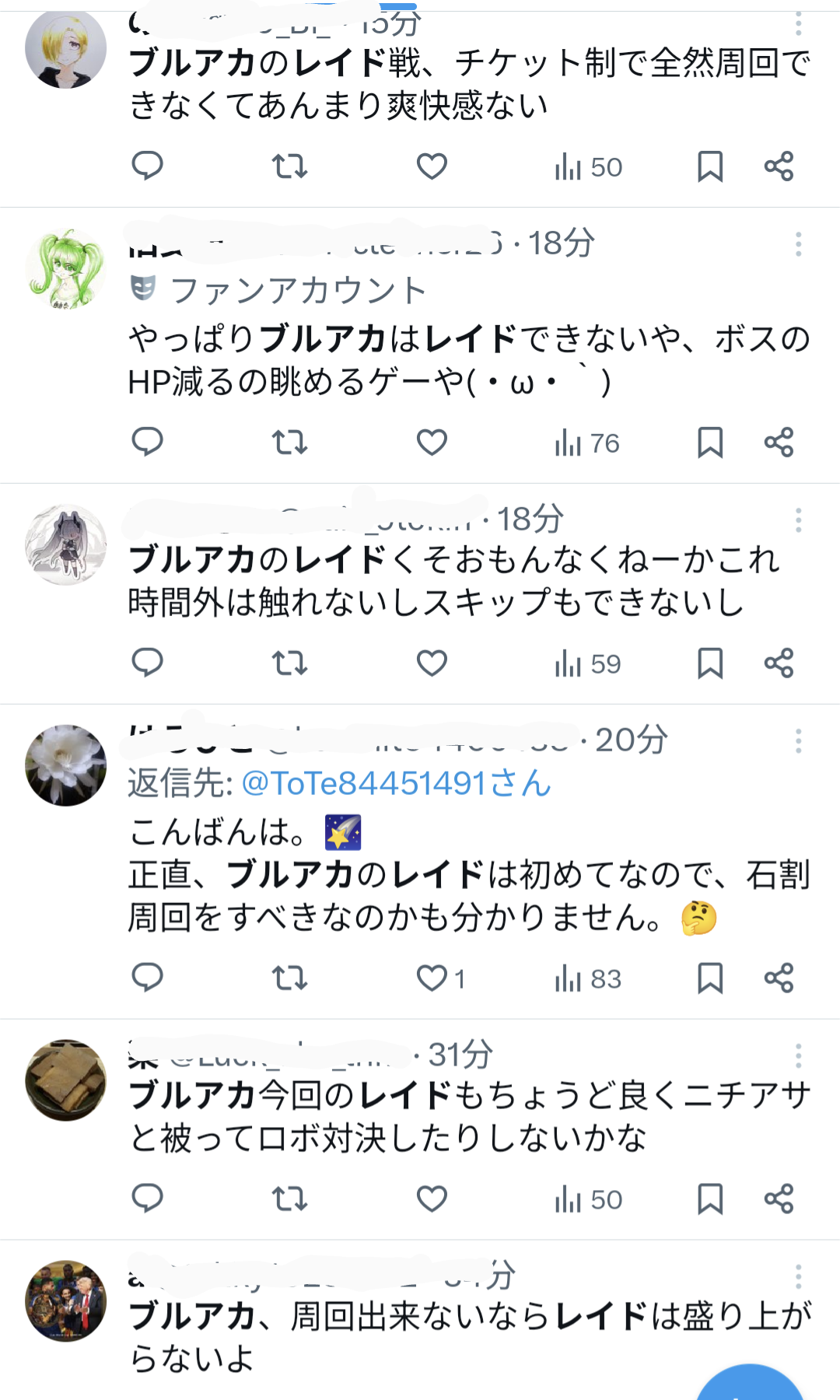Reply to the tweet about チケット制で全然周回できなくて
This screenshot has height=1400, width=840.
(x=147, y=166)
